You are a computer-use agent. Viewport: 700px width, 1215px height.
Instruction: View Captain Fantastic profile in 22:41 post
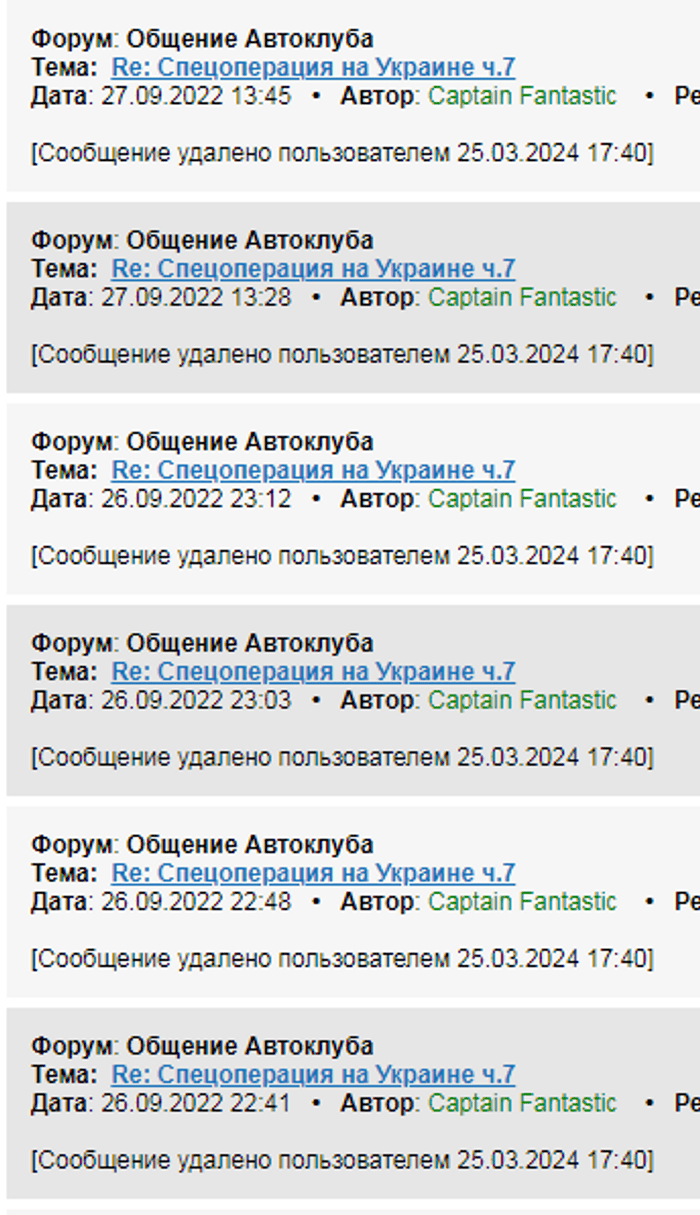point(522,1103)
